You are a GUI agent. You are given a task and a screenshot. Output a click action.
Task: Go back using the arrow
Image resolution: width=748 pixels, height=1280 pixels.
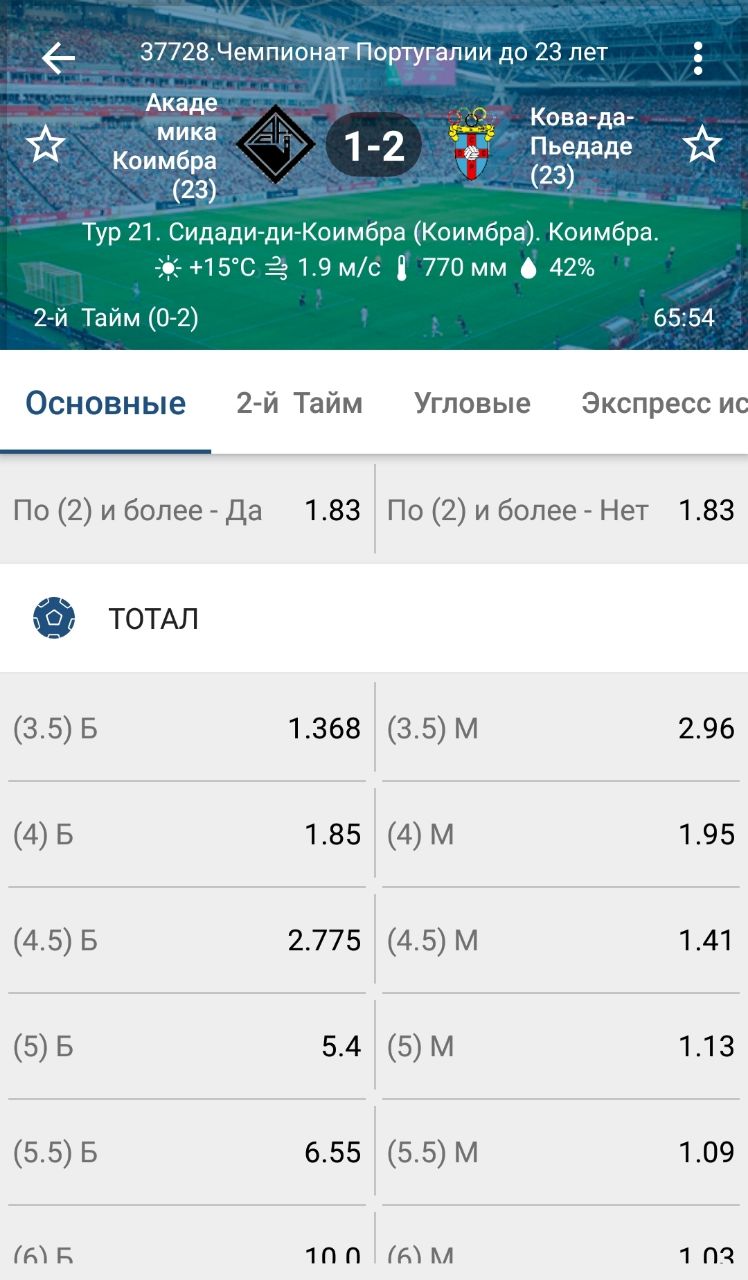[58, 58]
